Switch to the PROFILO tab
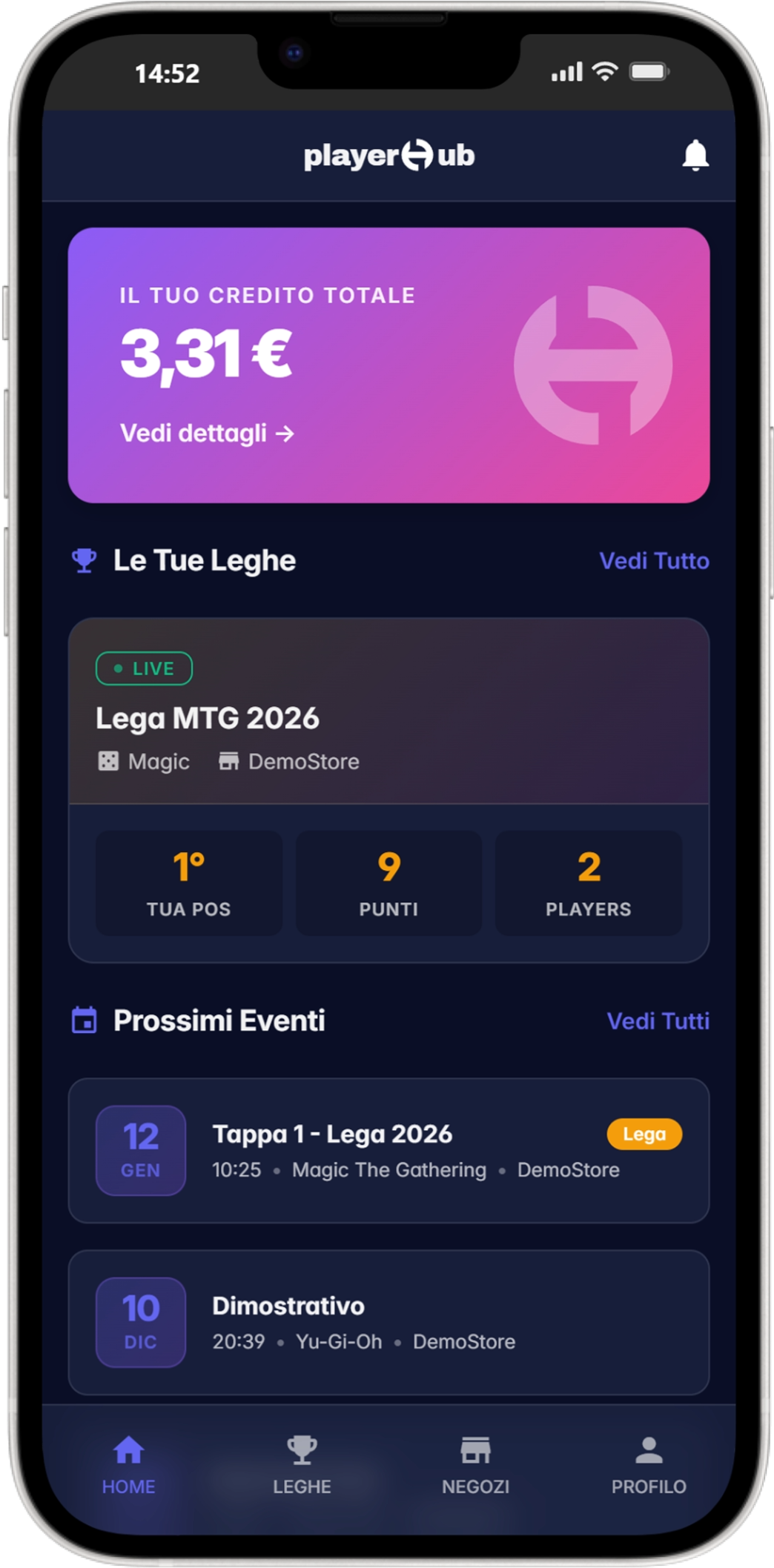This screenshot has height=1568, width=774. click(649, 1471)
